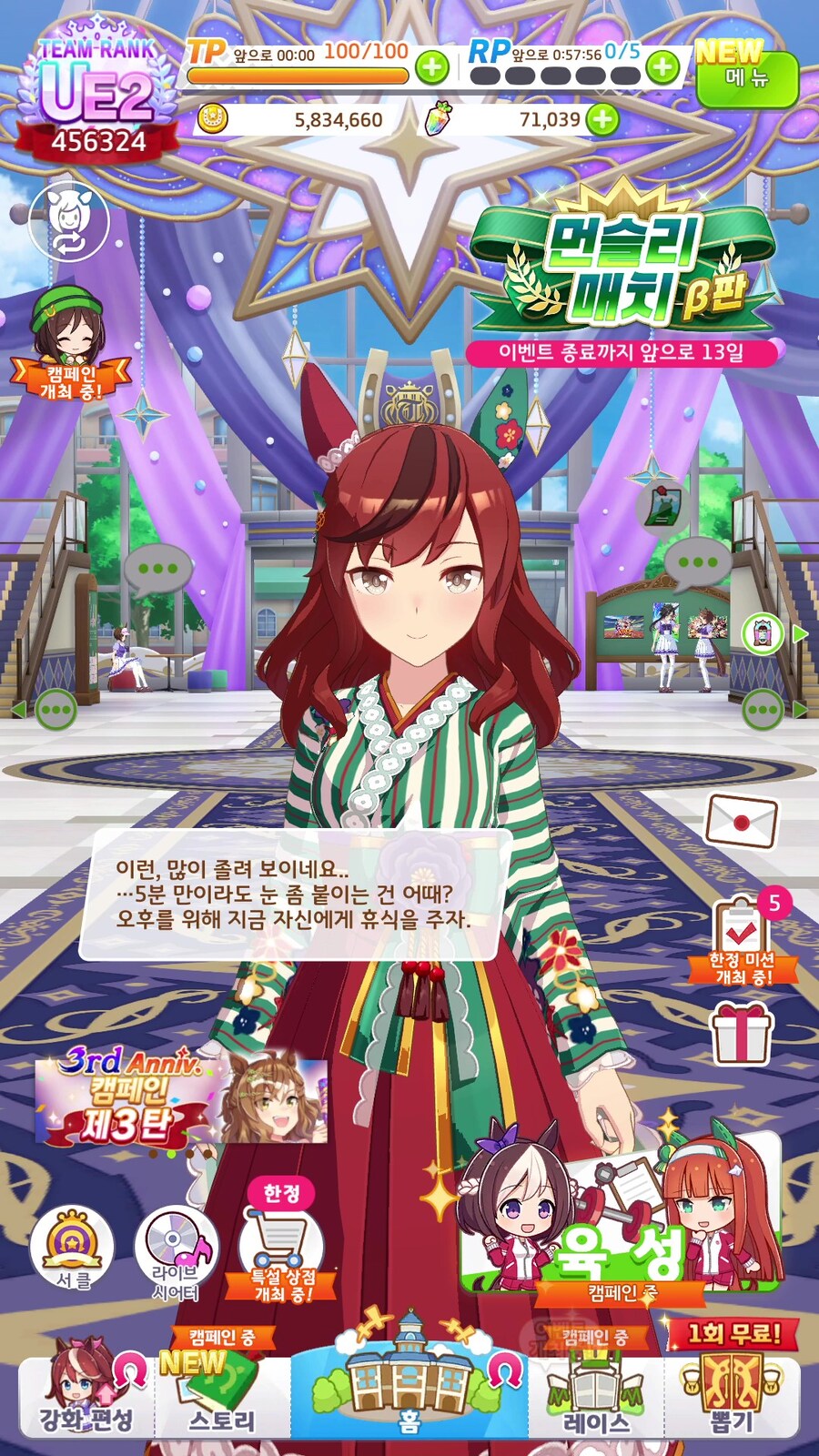Open the 뽑기 gacha tab

click(x=733, y=1397)
